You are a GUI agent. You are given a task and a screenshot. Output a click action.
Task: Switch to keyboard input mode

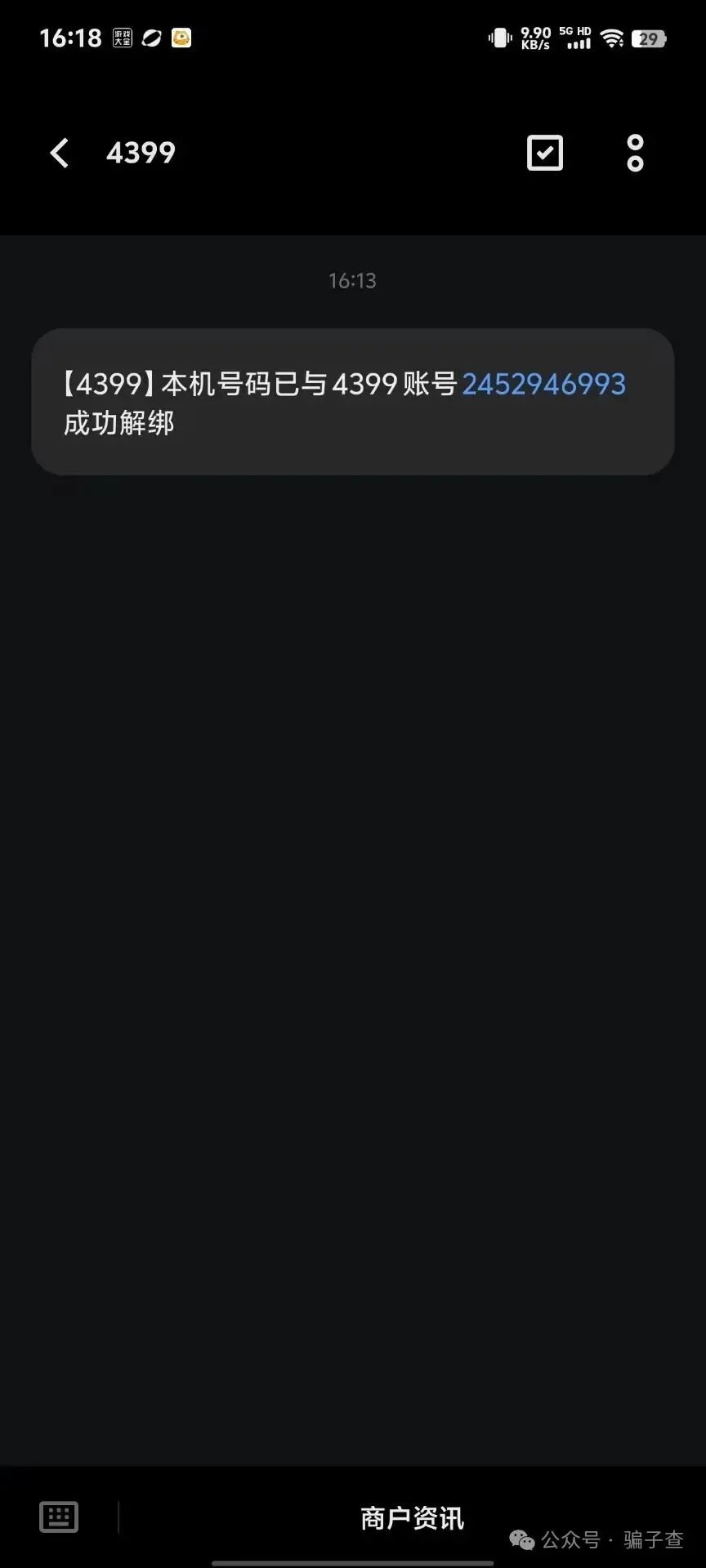pos(59,1517)
